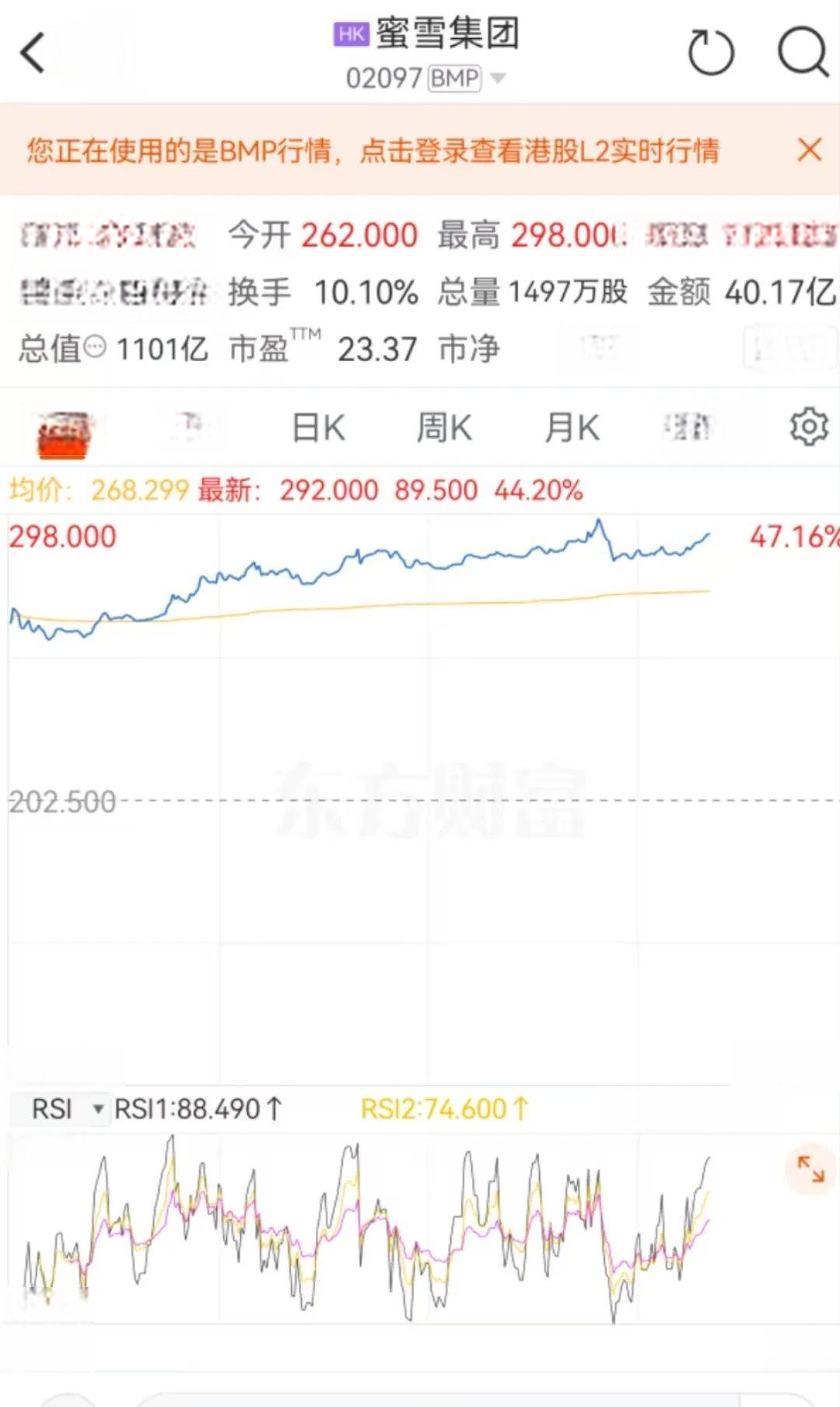Dismiss the BMP quote banner
The width and height of the screenshot is (840, 1407).
pyautogui.click(x=810, y=149)
